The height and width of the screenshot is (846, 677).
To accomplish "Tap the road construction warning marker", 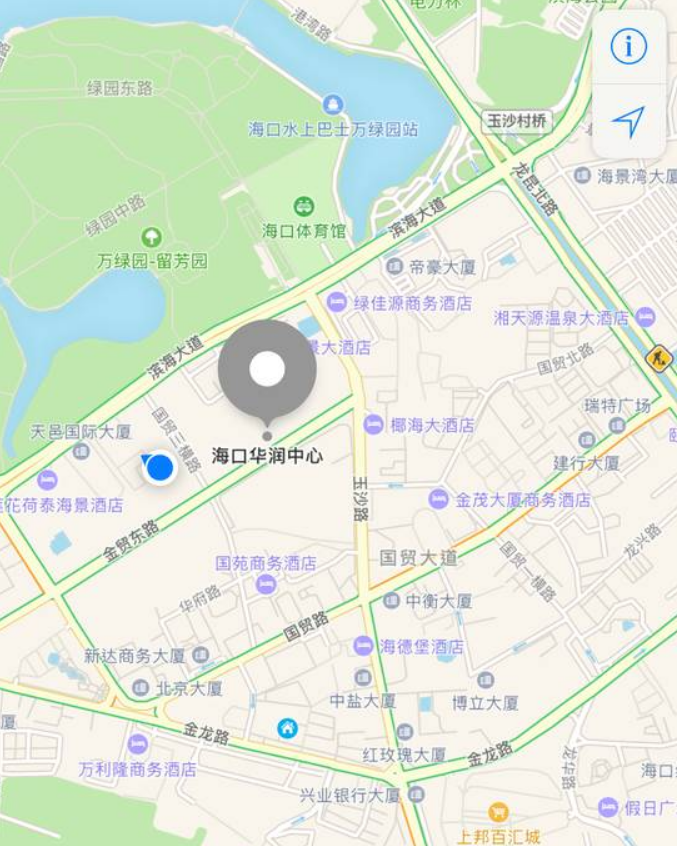I will (x=659, y=358).
